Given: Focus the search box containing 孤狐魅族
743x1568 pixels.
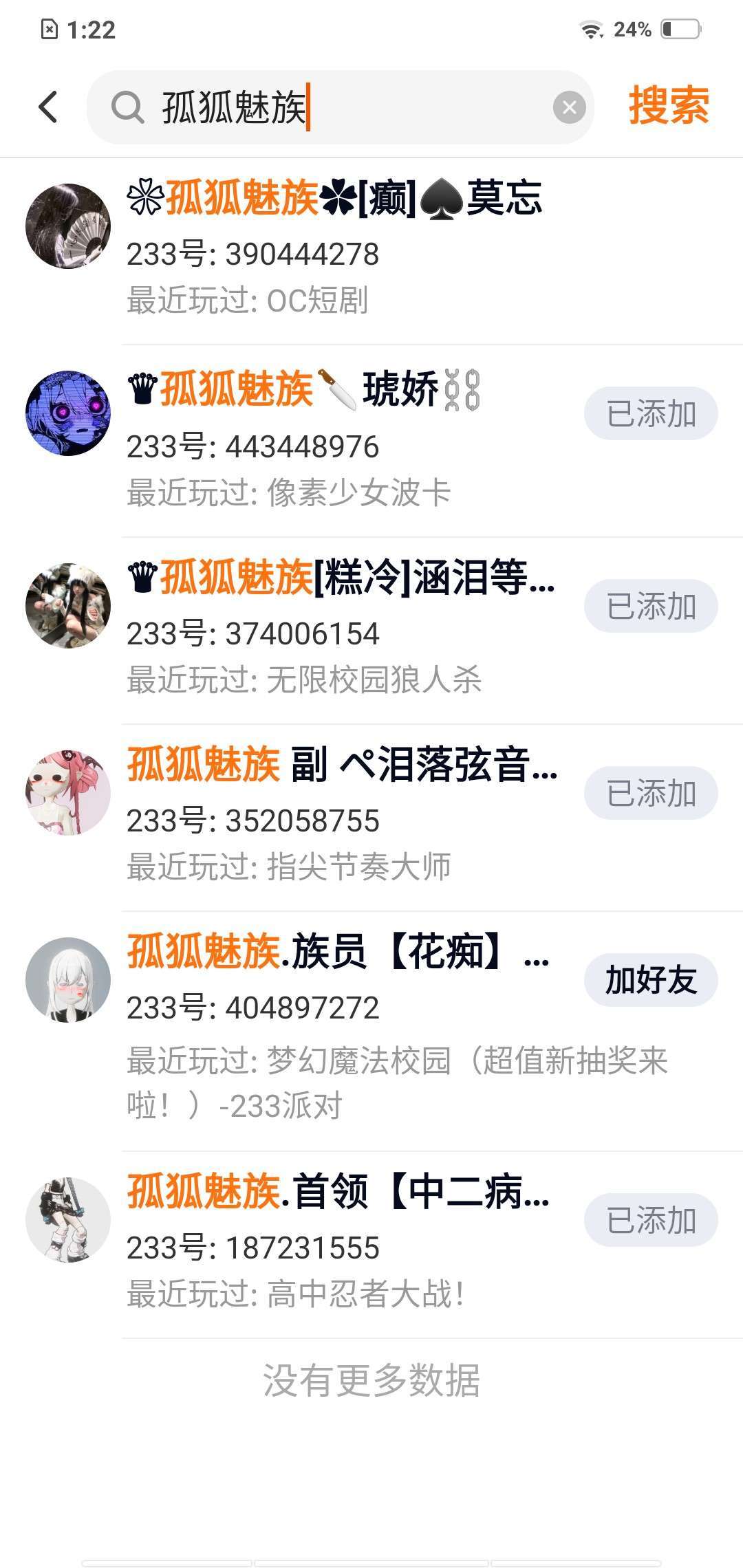Looking at the screenshot, I should [x=344, y=107].
